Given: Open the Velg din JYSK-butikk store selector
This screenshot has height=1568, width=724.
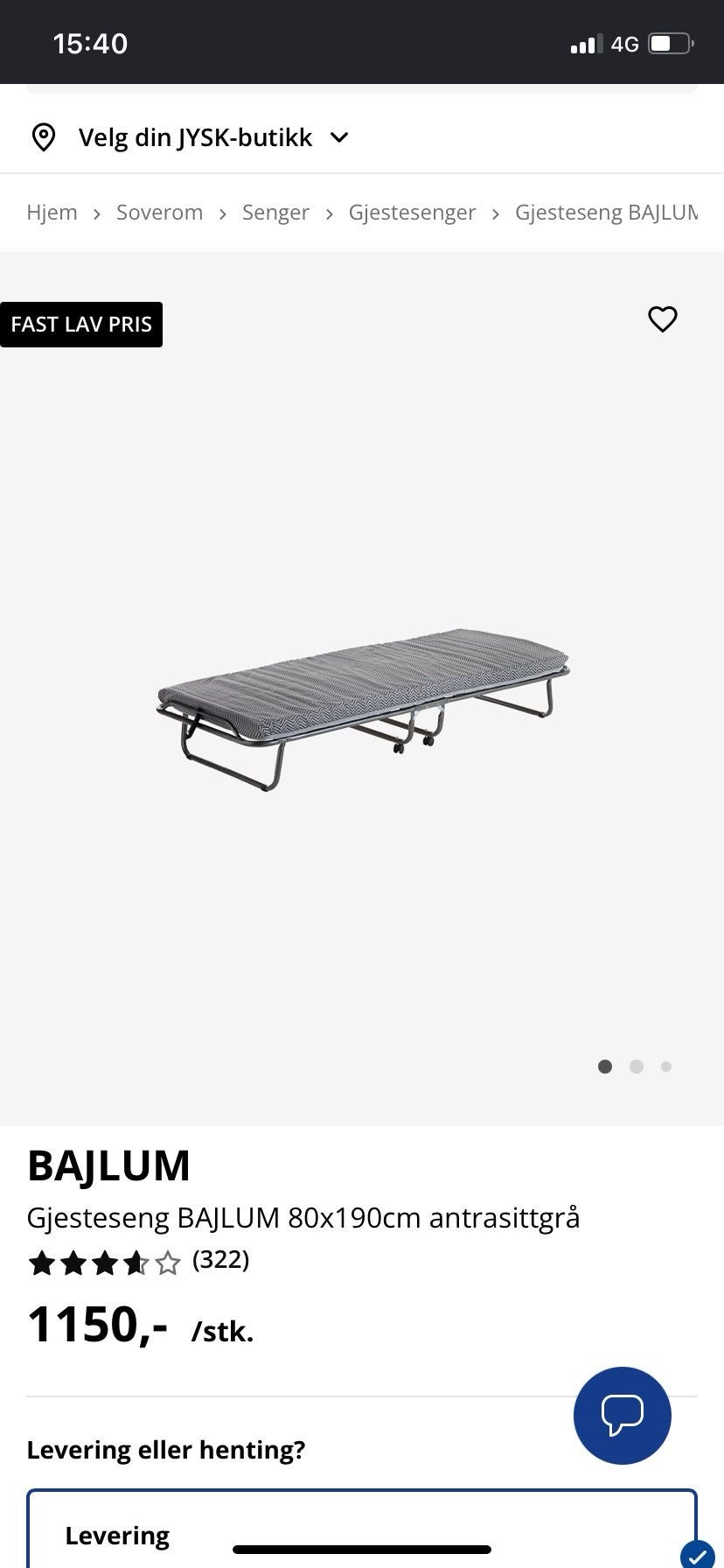Looking at the screenshot, I should click(190, 137).
